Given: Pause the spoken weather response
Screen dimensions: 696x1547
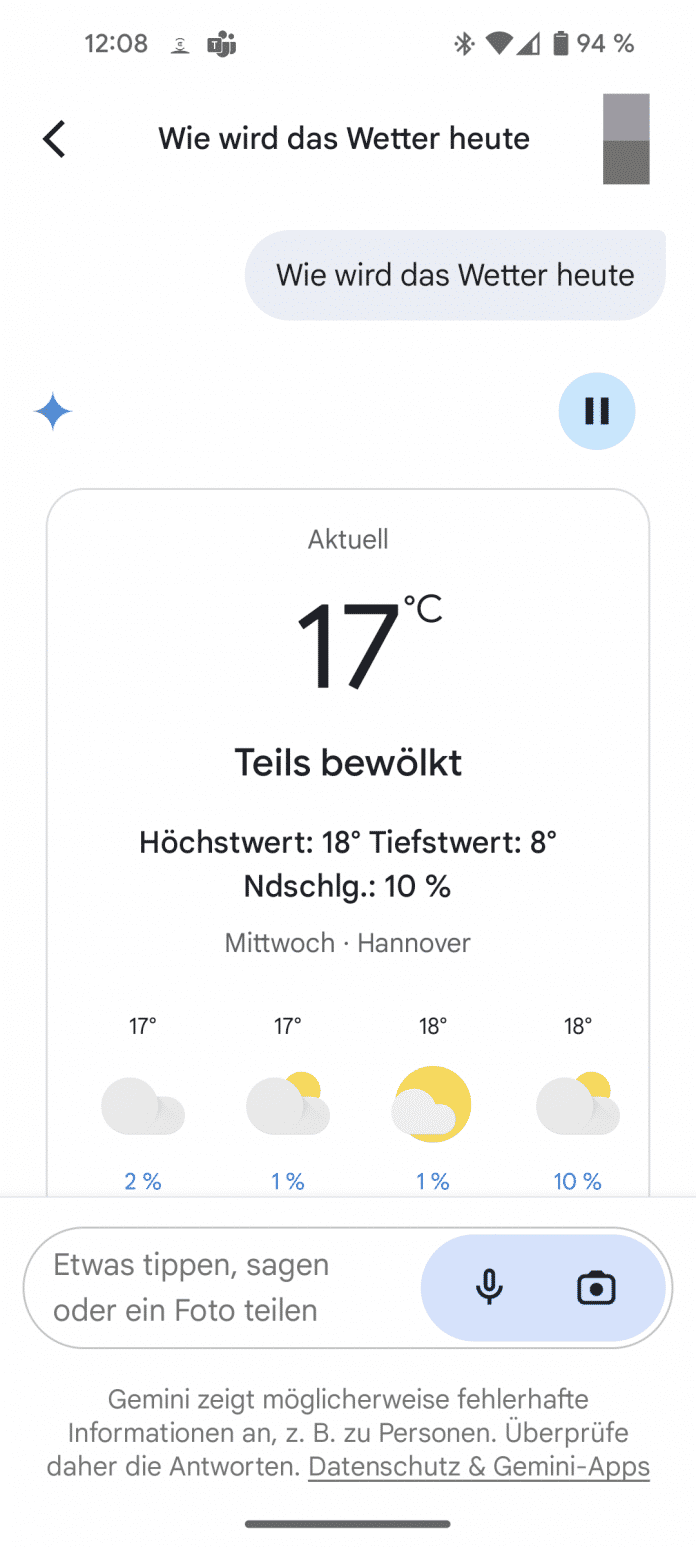Looking at the screenshot, I should pyautogui.click(x=597, y=411).
